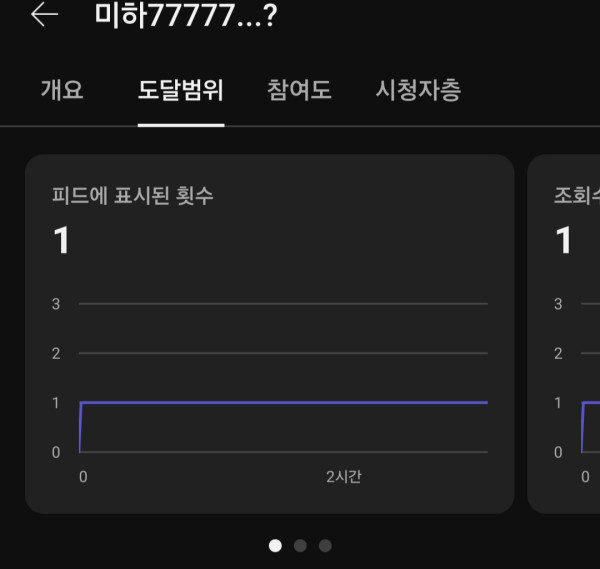This screenshot has width=600, height=569.
Task: Switch to the 시청자층 tab
Action: [418, 90]
